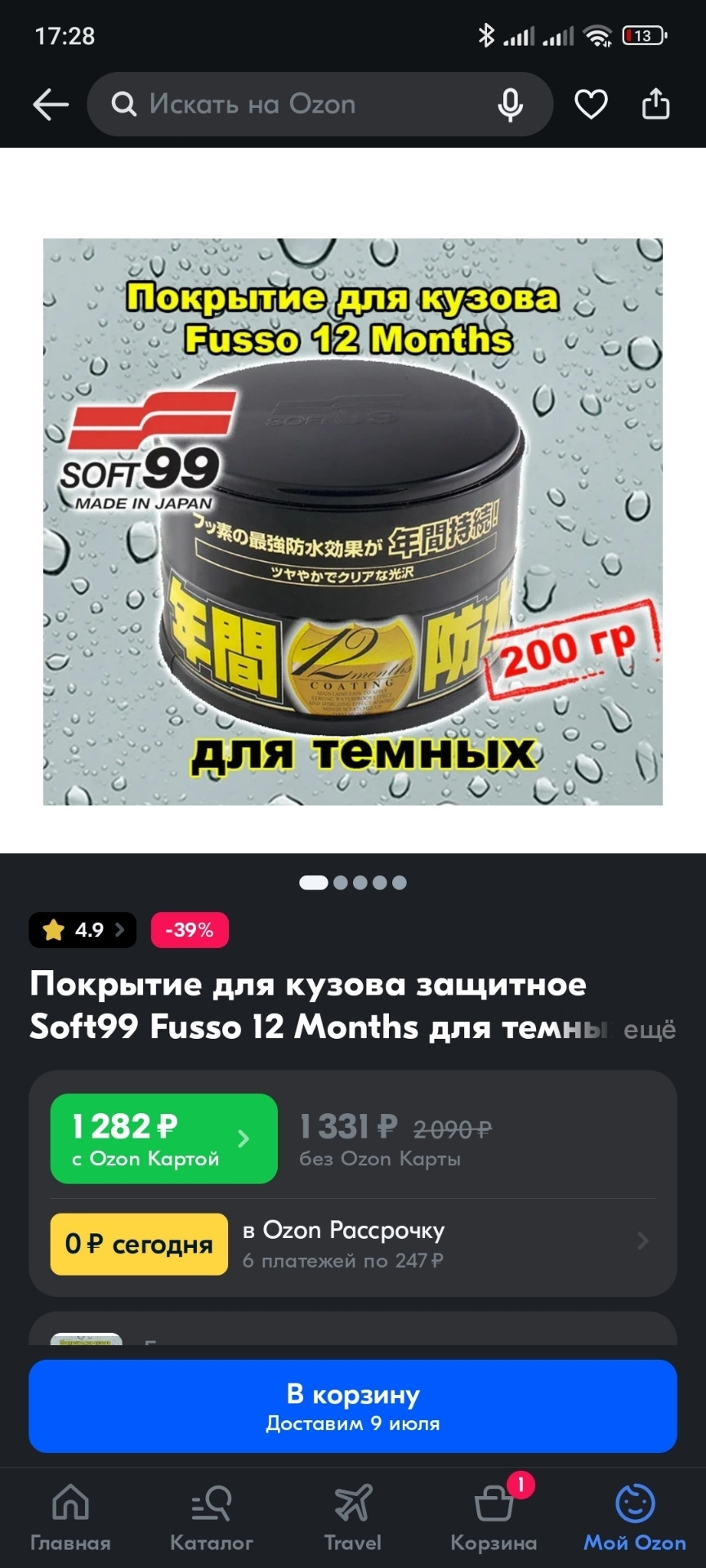Share this product
The width and height of the screenshot is (706, 1568).
(x=655, y=105)
